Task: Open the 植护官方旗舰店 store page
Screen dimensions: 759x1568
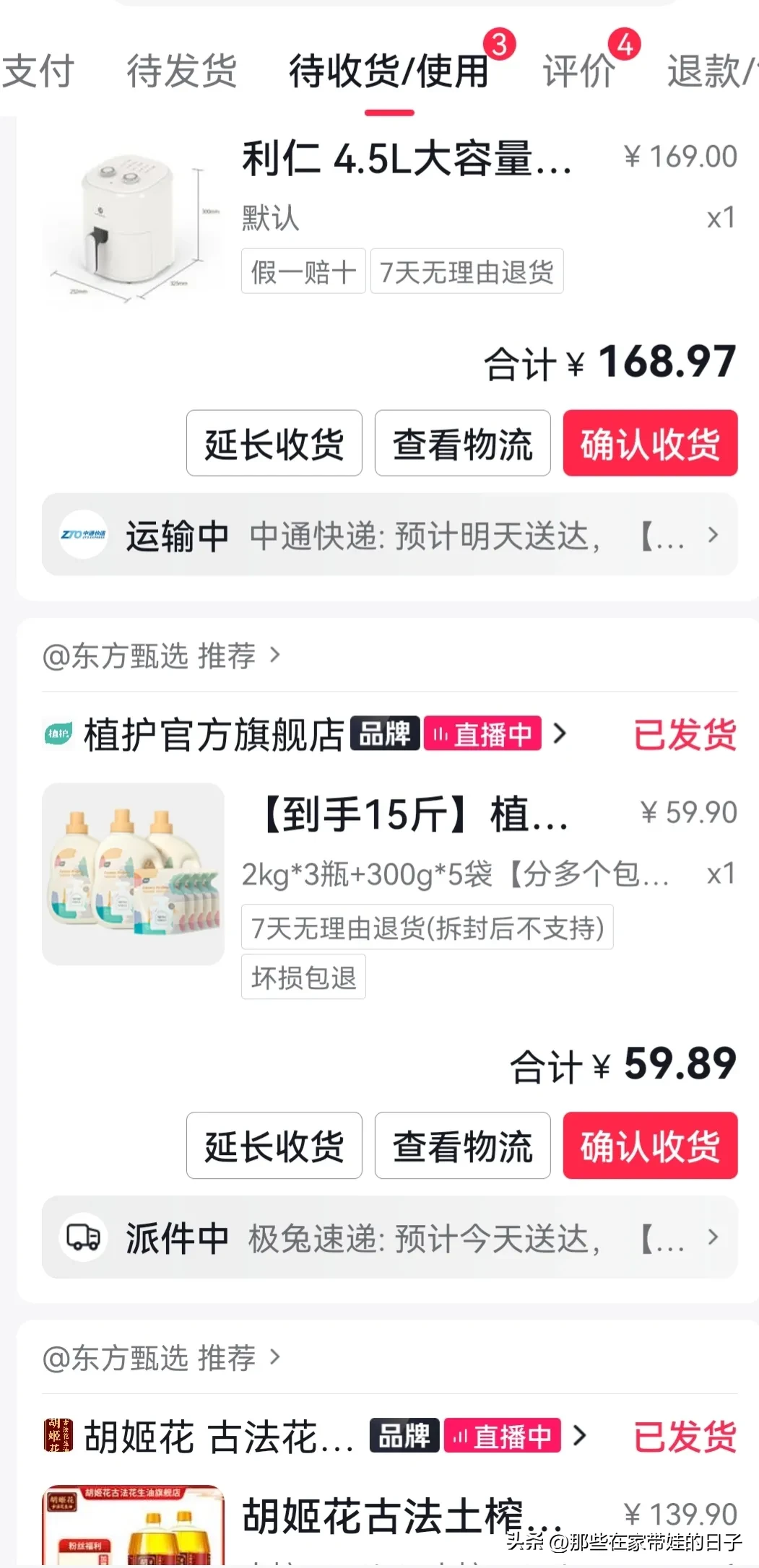Action: (x=214, y=735)
